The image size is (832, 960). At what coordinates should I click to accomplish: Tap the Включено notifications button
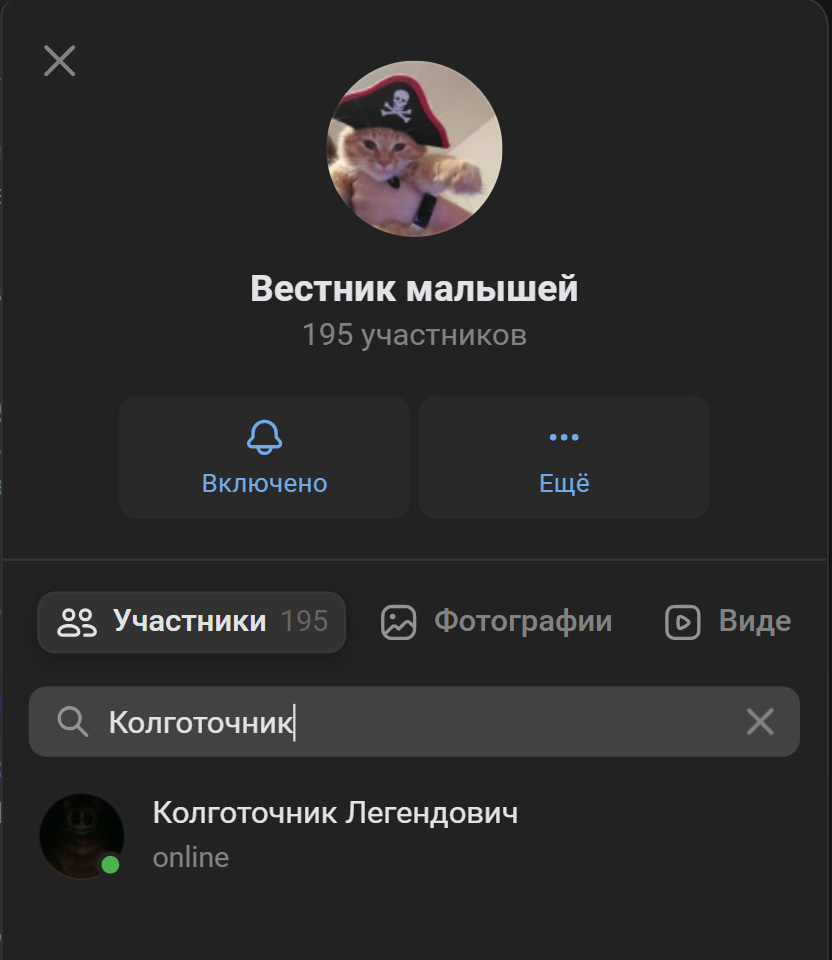264,457
